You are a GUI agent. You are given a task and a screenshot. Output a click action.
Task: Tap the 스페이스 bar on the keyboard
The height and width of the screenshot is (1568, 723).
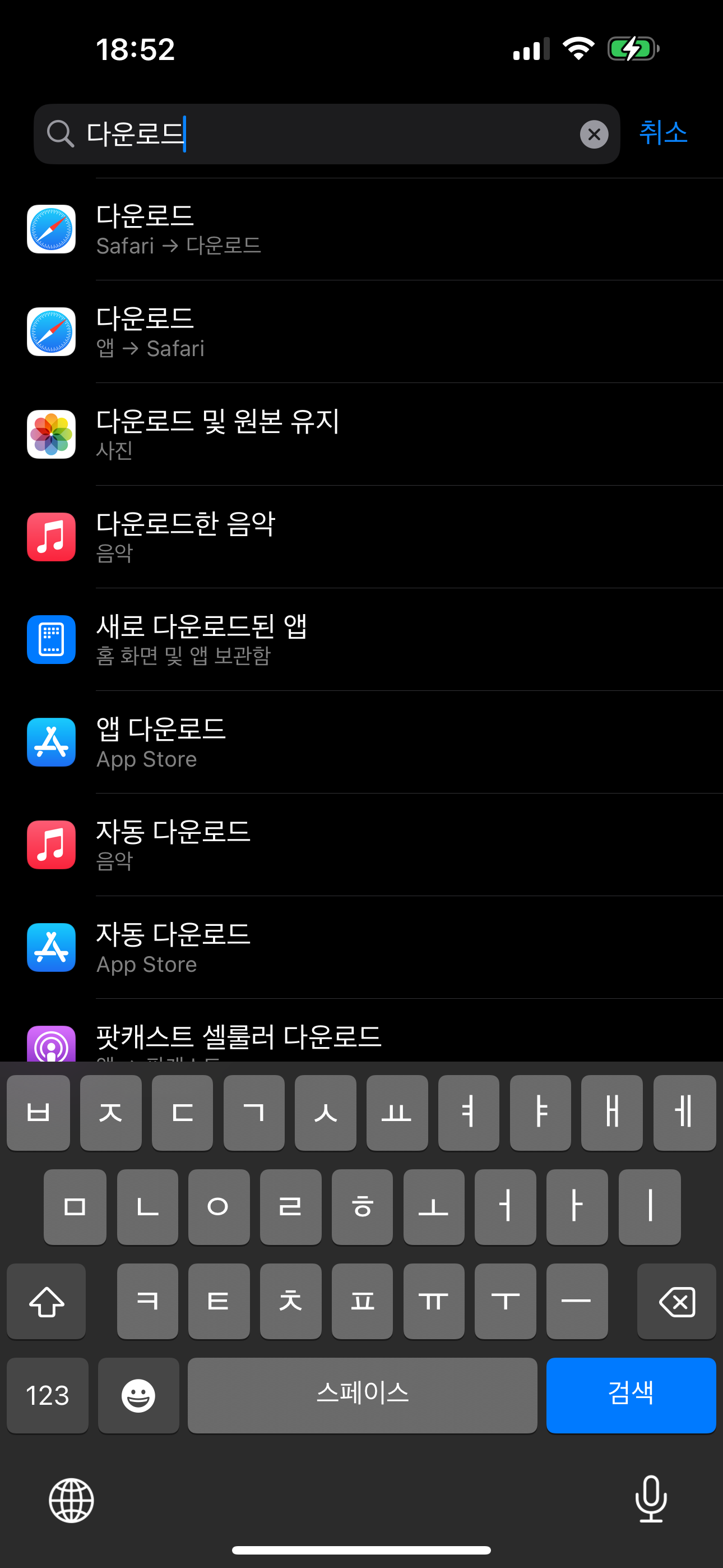362,1395
